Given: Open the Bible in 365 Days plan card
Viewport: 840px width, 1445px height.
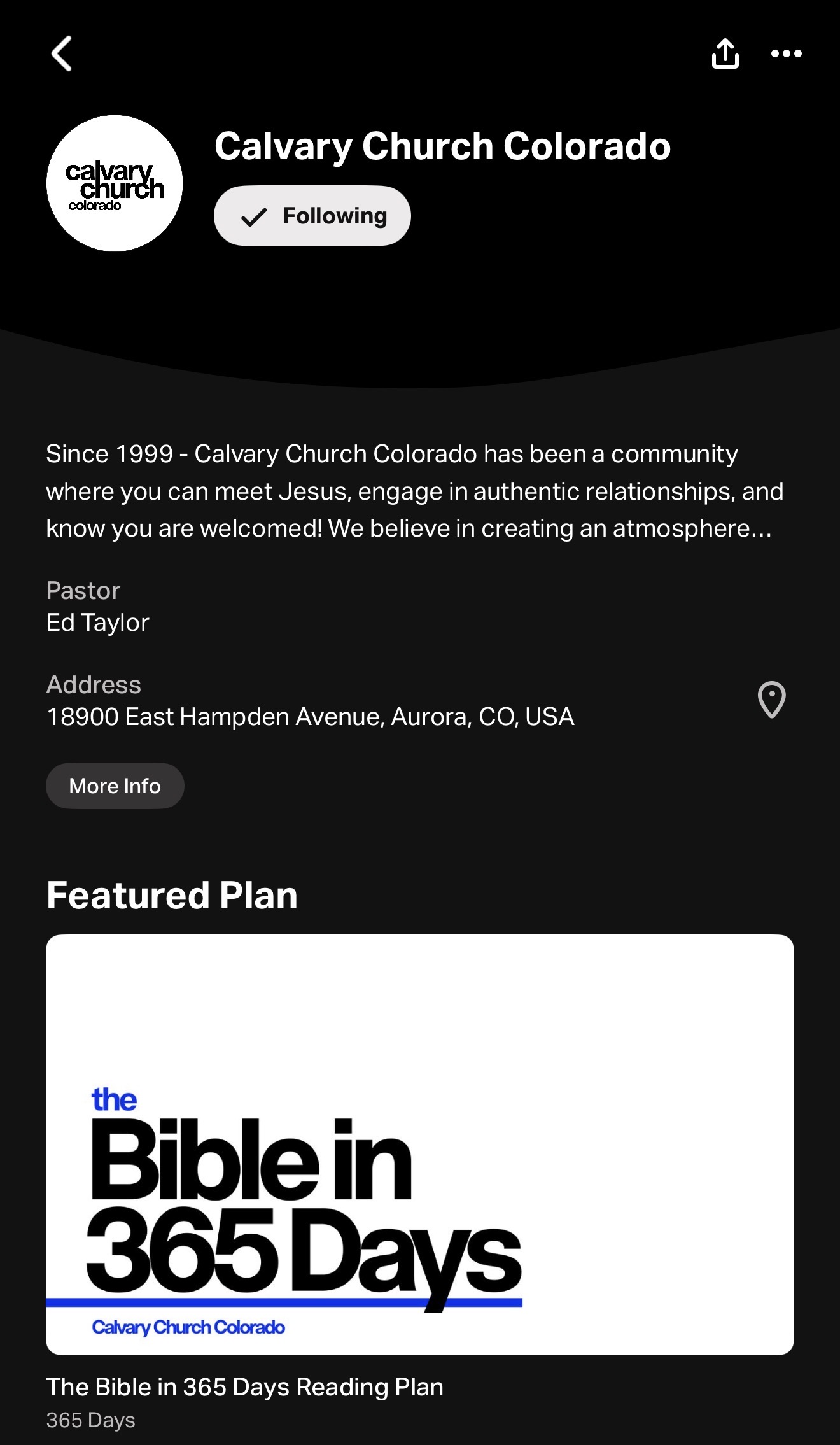Looking at the screenshot, I should (x=420, y=1145).
